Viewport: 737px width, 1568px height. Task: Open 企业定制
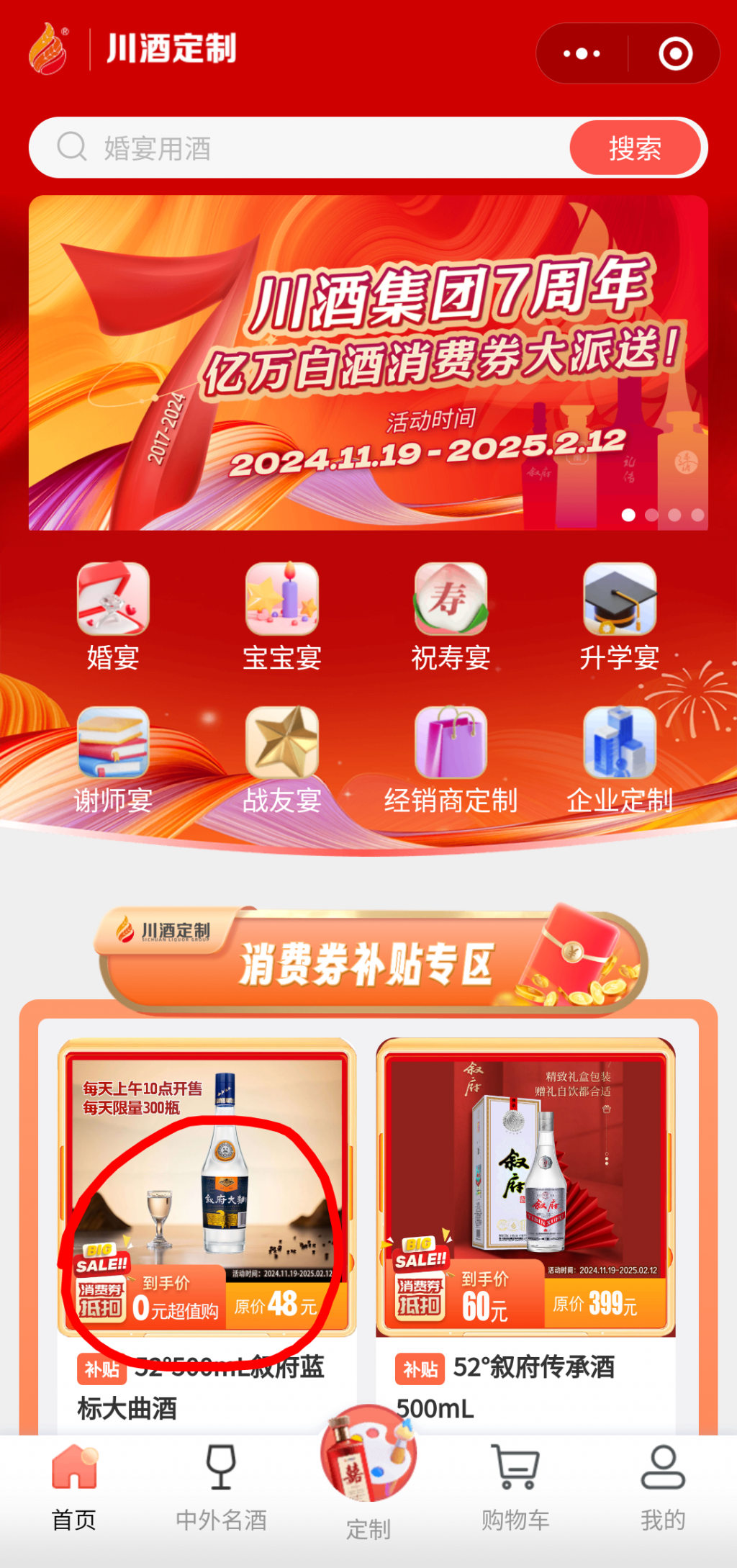pyautogui.click(x=620, y=760)
